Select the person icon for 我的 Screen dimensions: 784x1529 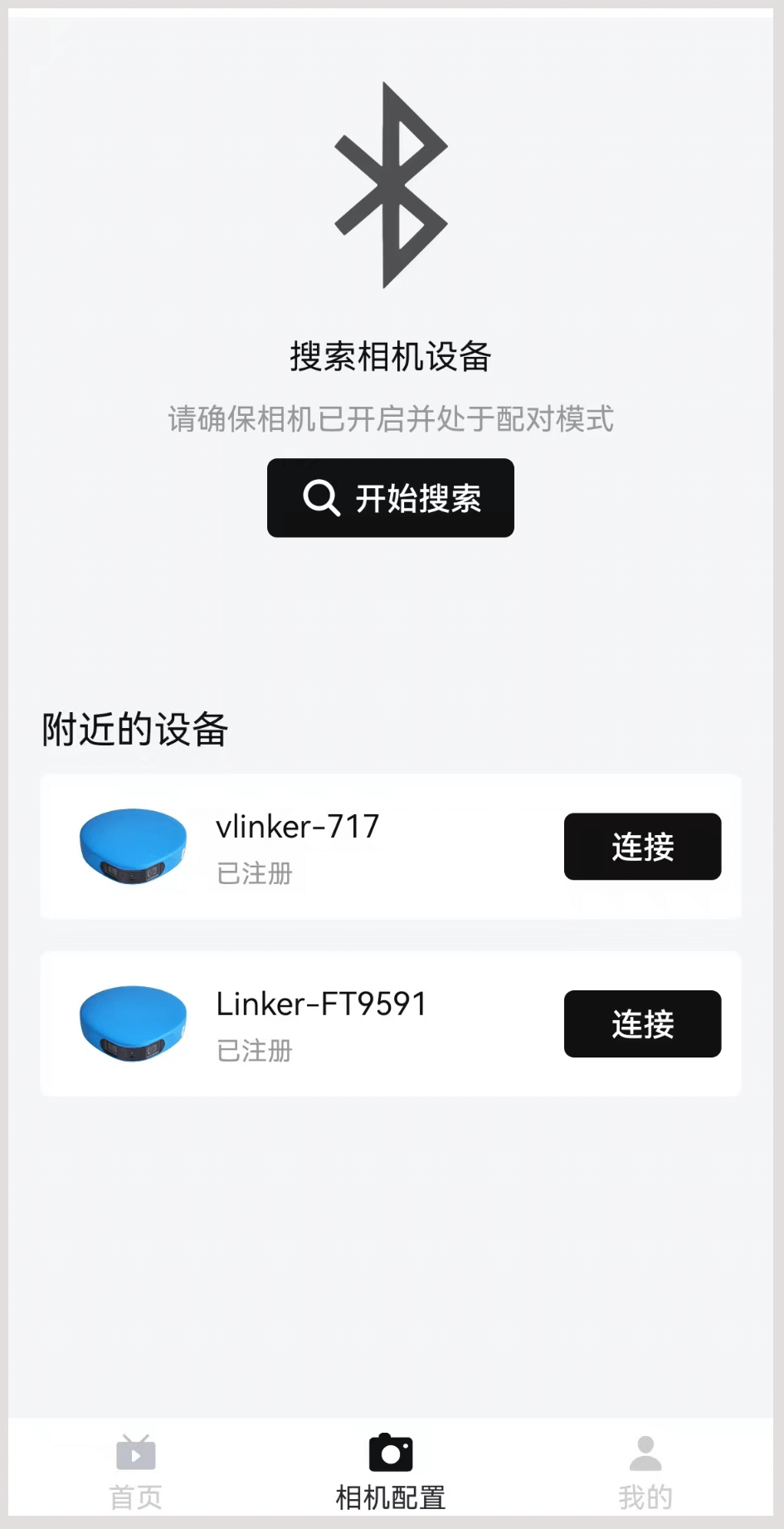pyautogui.click(x=645, y=1452)
